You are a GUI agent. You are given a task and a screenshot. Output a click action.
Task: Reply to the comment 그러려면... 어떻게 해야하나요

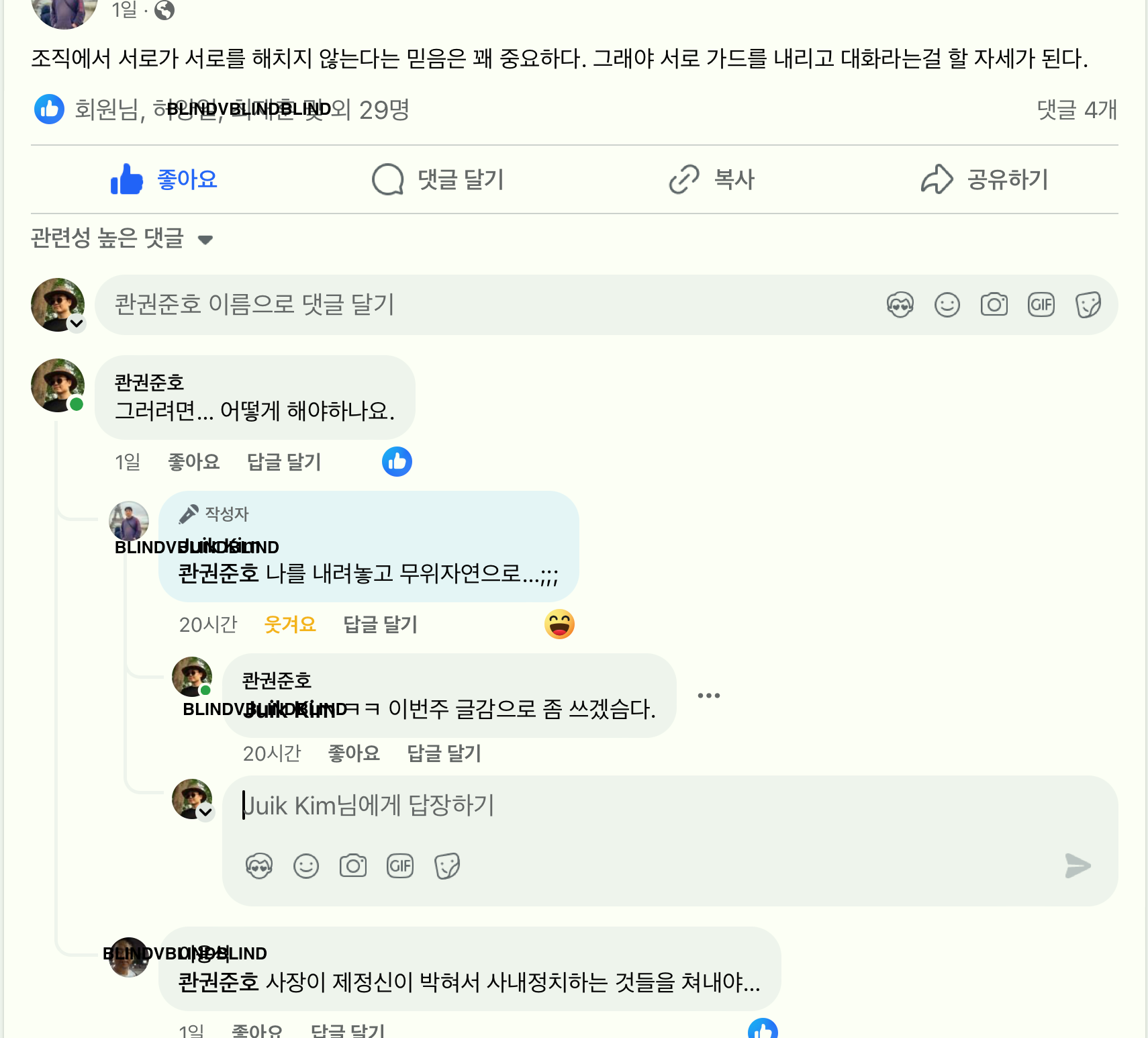point(284,462)
